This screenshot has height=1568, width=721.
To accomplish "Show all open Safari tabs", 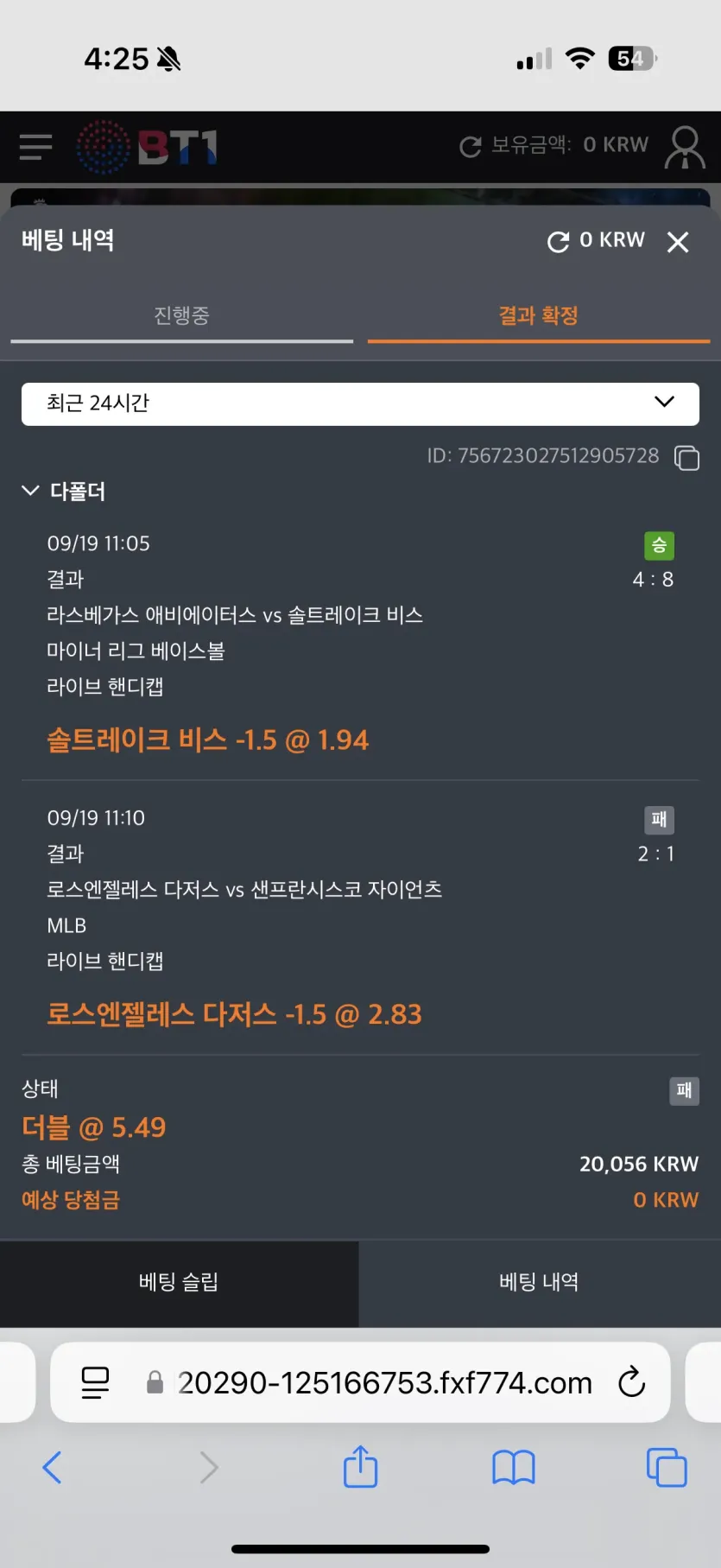I will tap(667, 1468).
